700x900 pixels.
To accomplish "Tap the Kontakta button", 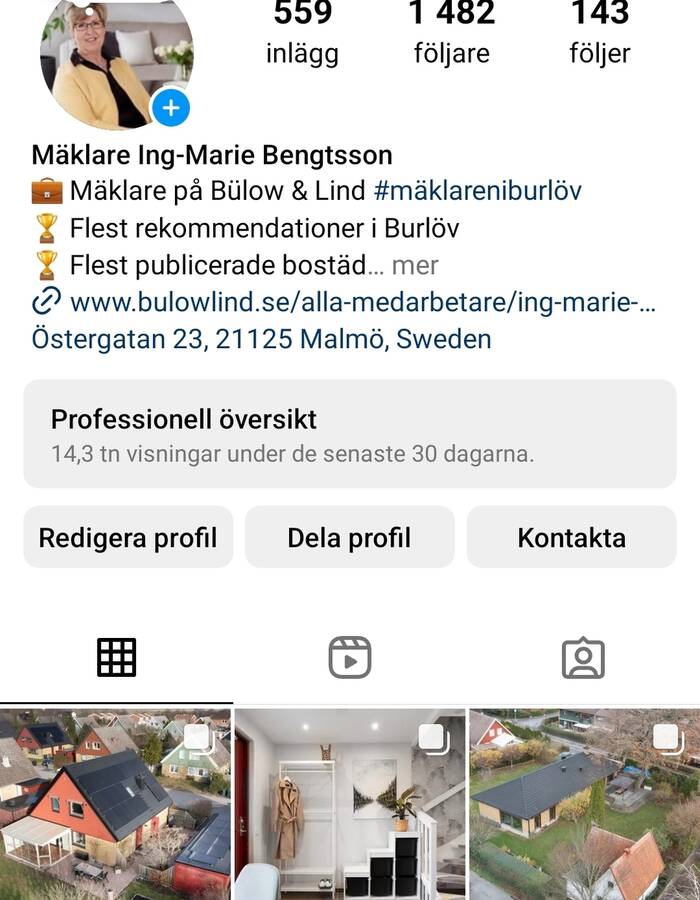I will click(x=571, y=537).
